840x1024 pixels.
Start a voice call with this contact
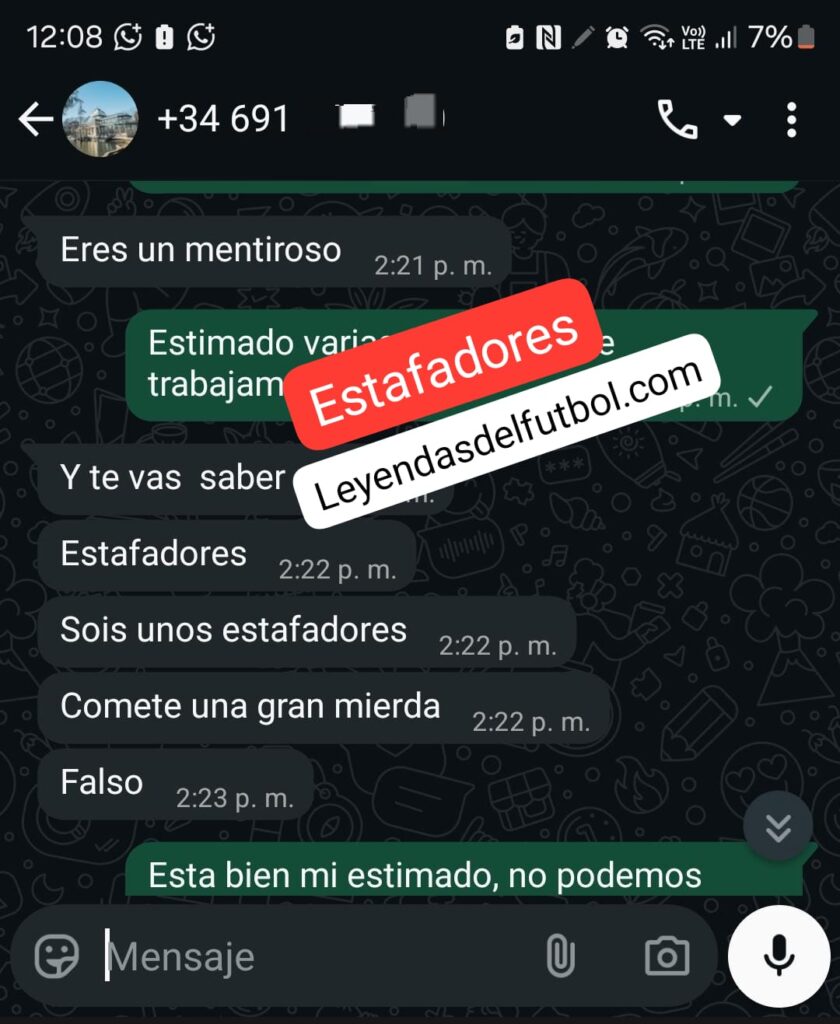pyautogui.click(x=676, y=120)
